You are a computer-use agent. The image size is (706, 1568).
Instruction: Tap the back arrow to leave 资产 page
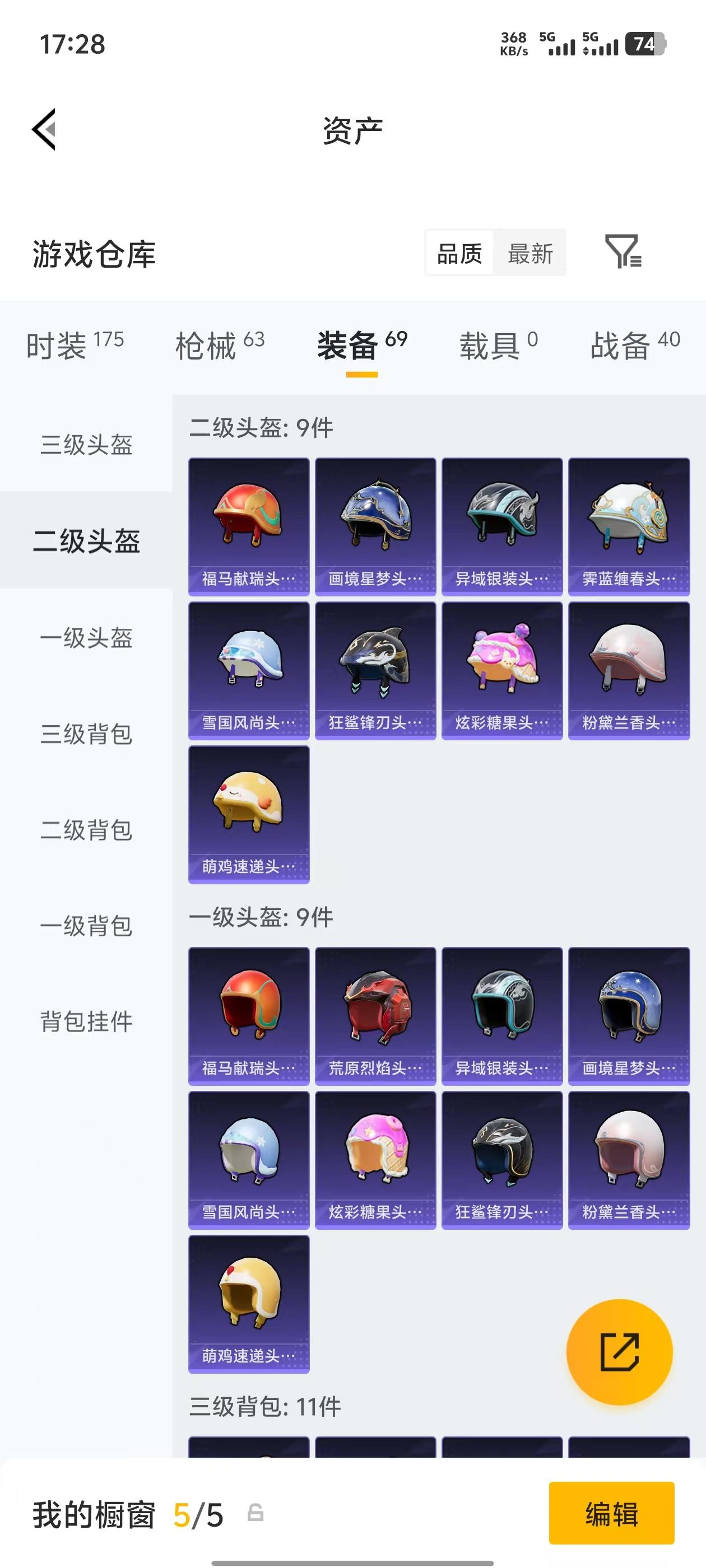[44, 129]
